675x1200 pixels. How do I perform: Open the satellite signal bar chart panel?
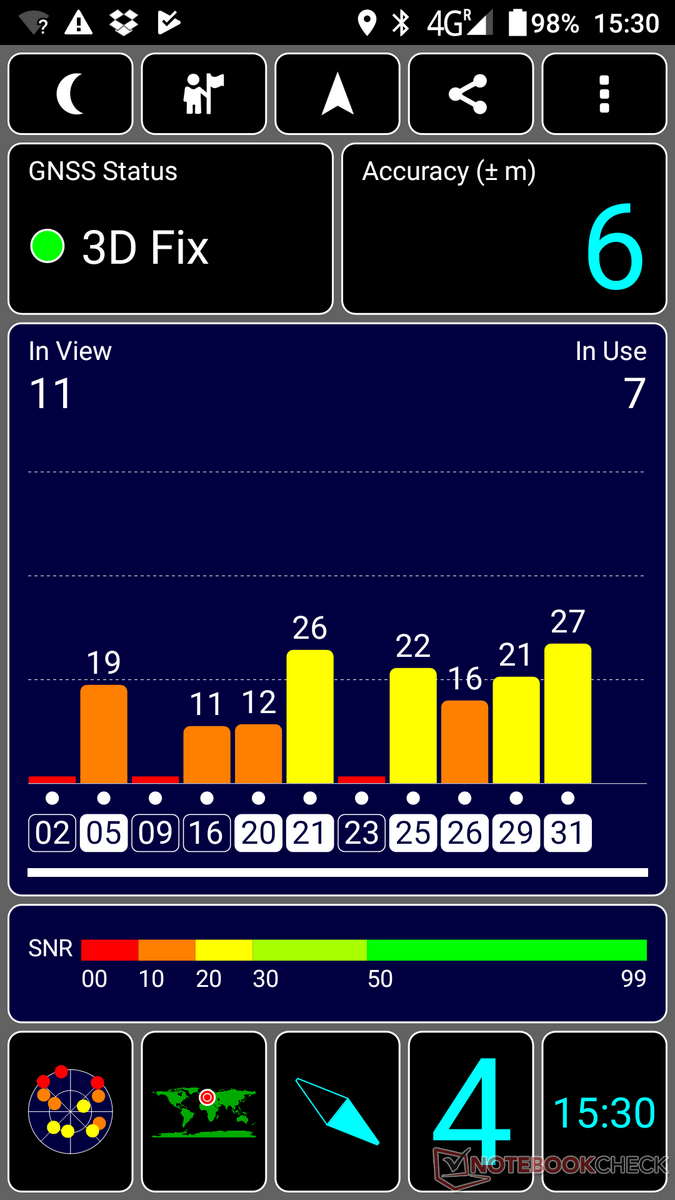coord(337,608)
